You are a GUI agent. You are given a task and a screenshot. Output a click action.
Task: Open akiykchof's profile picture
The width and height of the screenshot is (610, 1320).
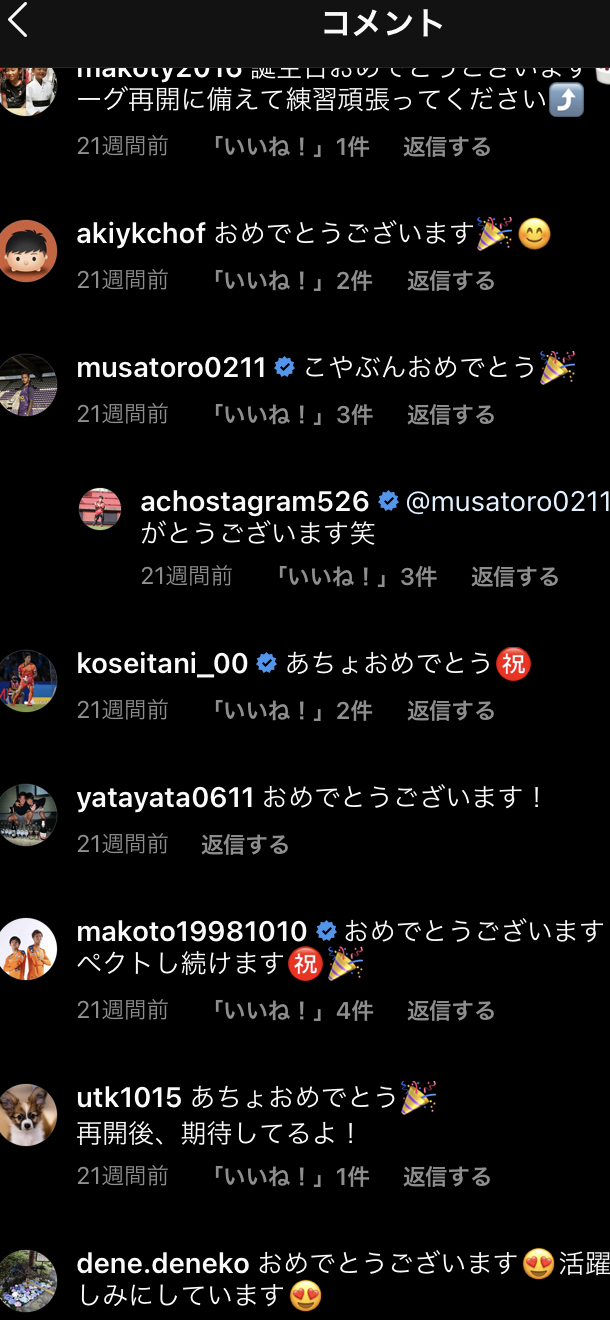pyautogui.click(x=28, y=251)
